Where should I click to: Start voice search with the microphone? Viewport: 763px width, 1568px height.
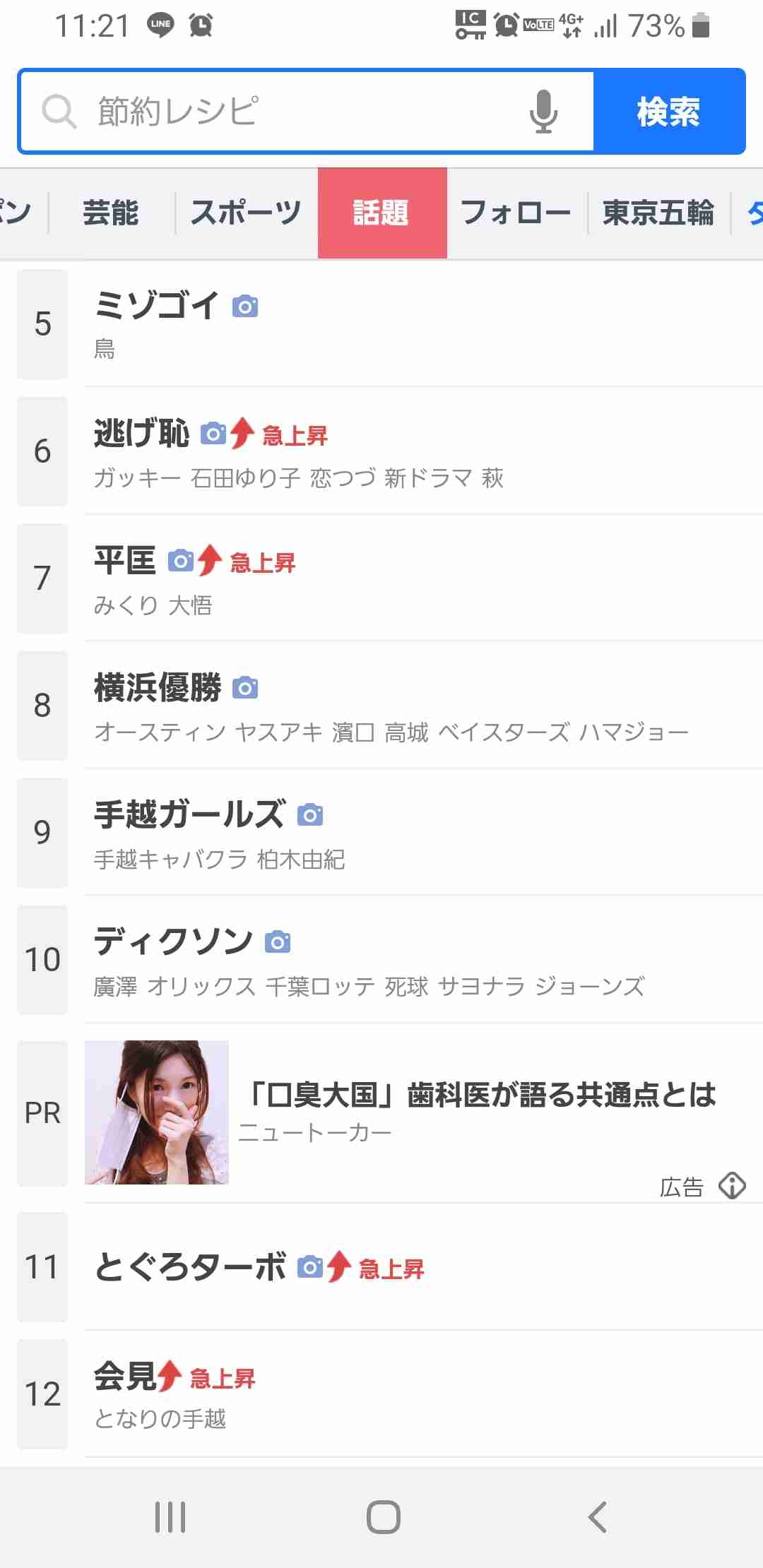543,112
